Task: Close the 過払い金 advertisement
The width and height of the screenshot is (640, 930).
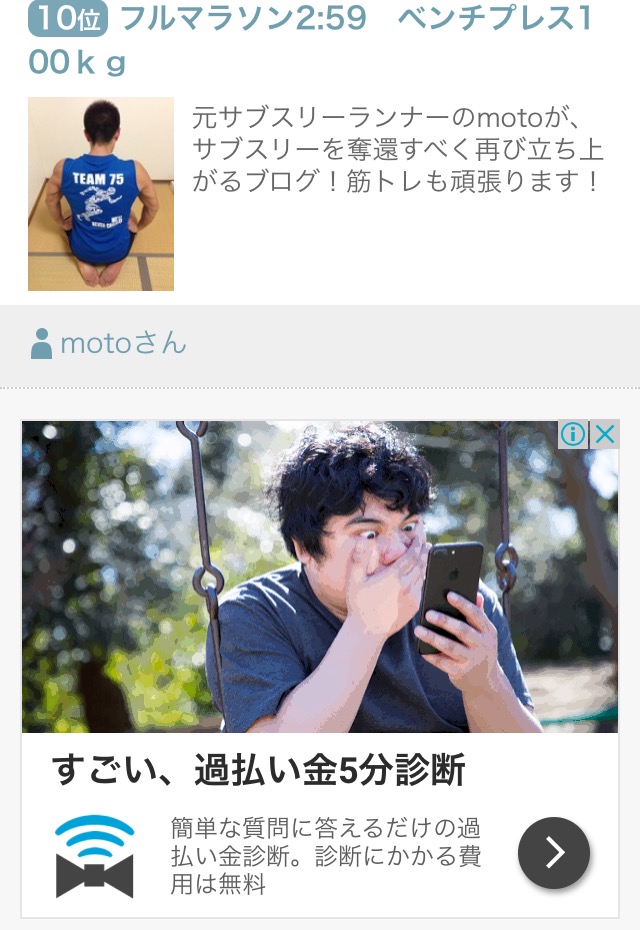Action: 605,435
